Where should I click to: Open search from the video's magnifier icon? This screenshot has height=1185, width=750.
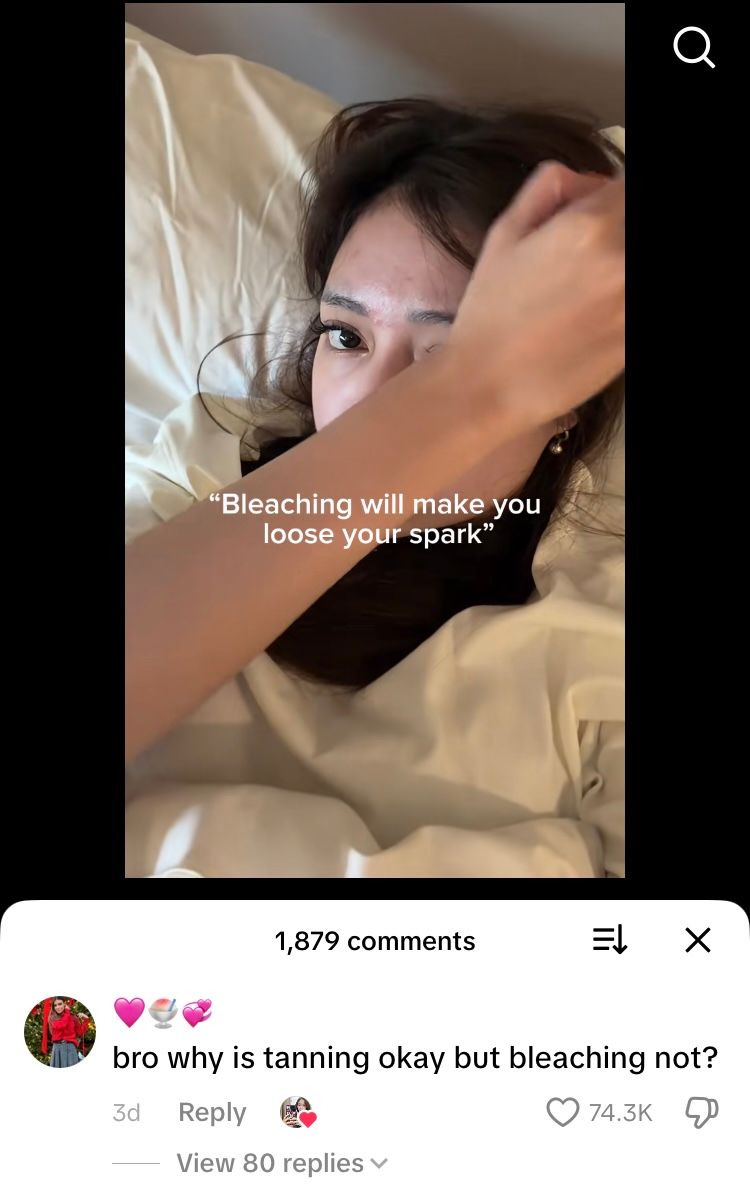coord(694,47)
